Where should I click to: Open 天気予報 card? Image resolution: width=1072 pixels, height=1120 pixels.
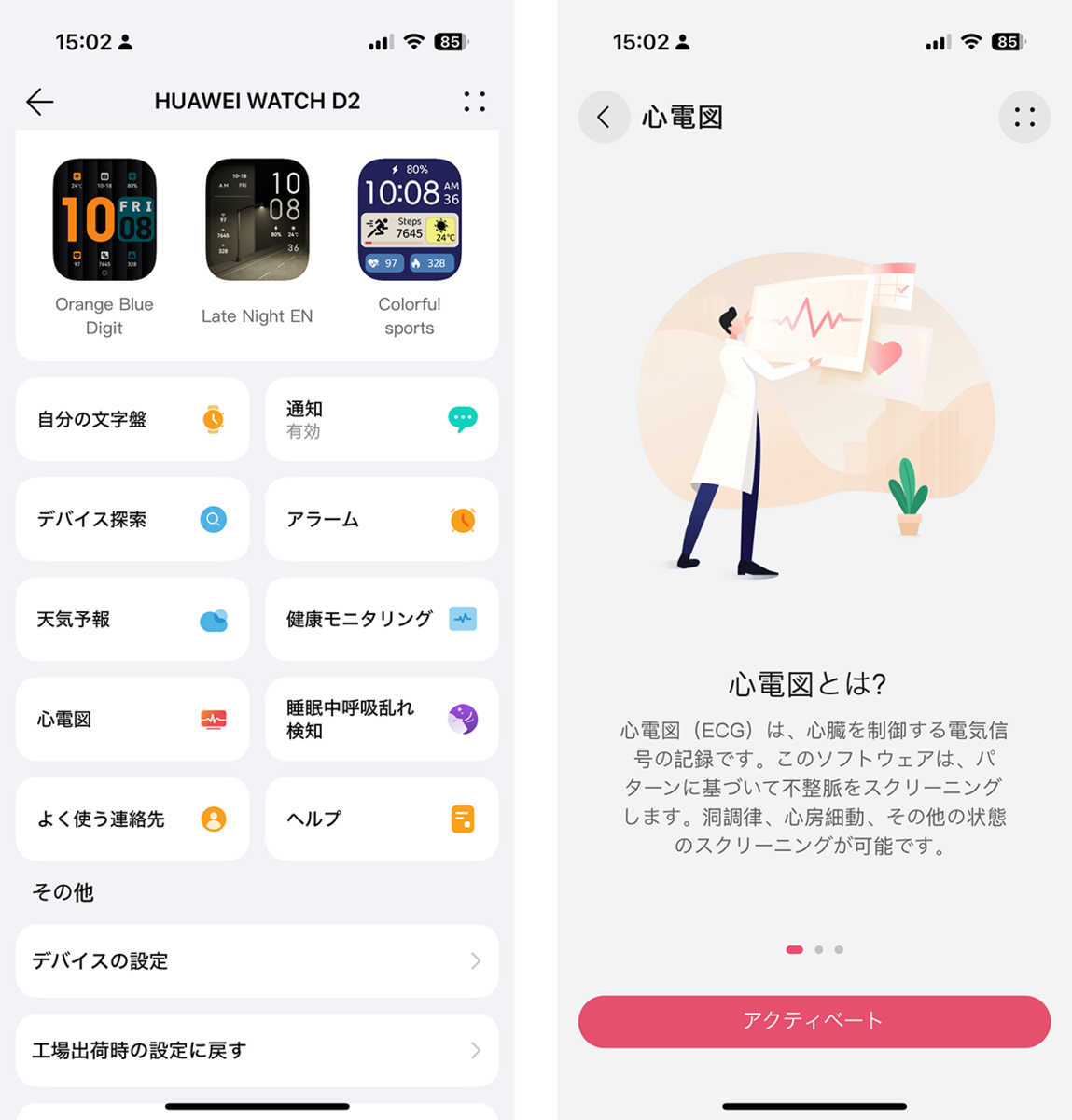(132, 620)
